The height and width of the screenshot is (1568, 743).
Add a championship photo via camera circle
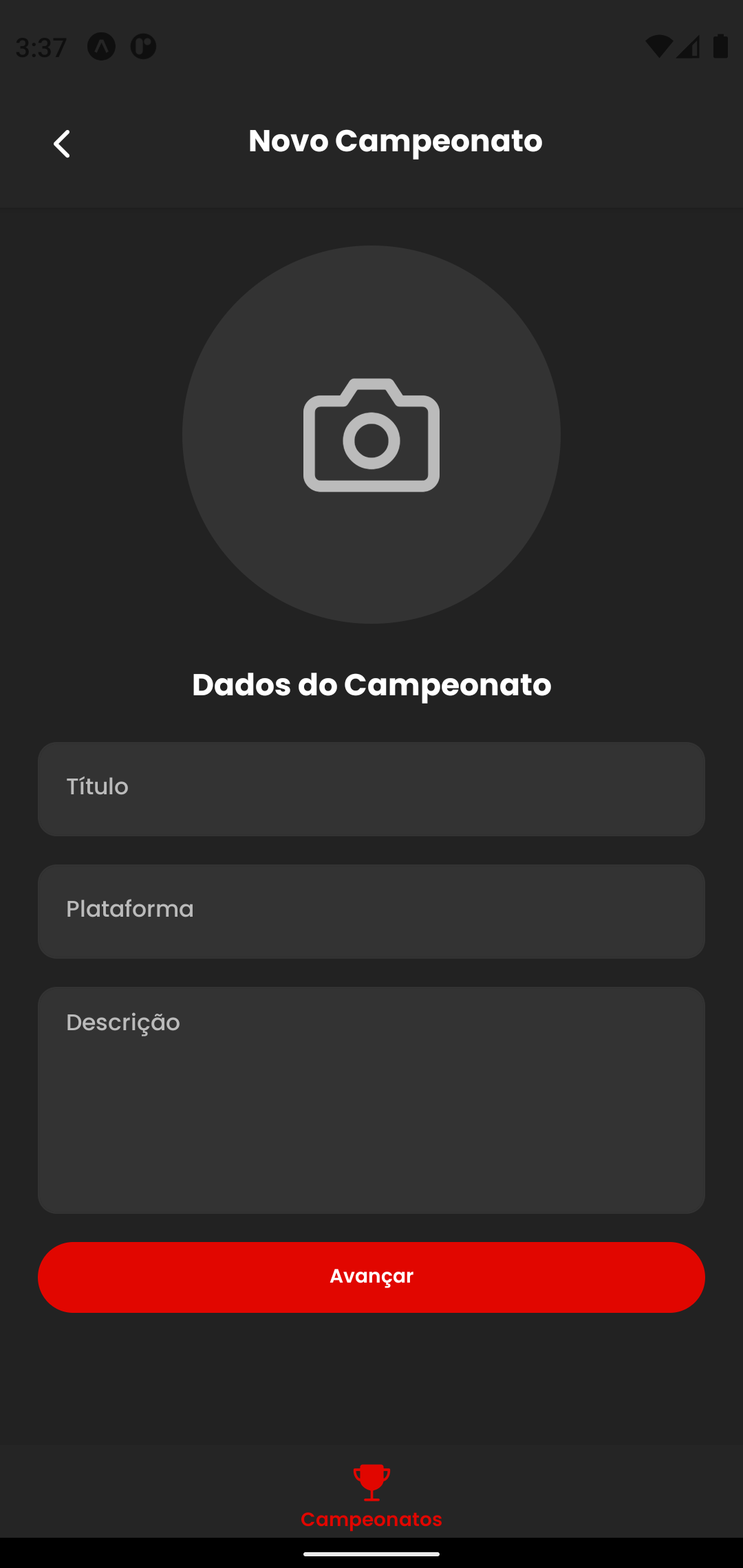click(x=371, y=435)
